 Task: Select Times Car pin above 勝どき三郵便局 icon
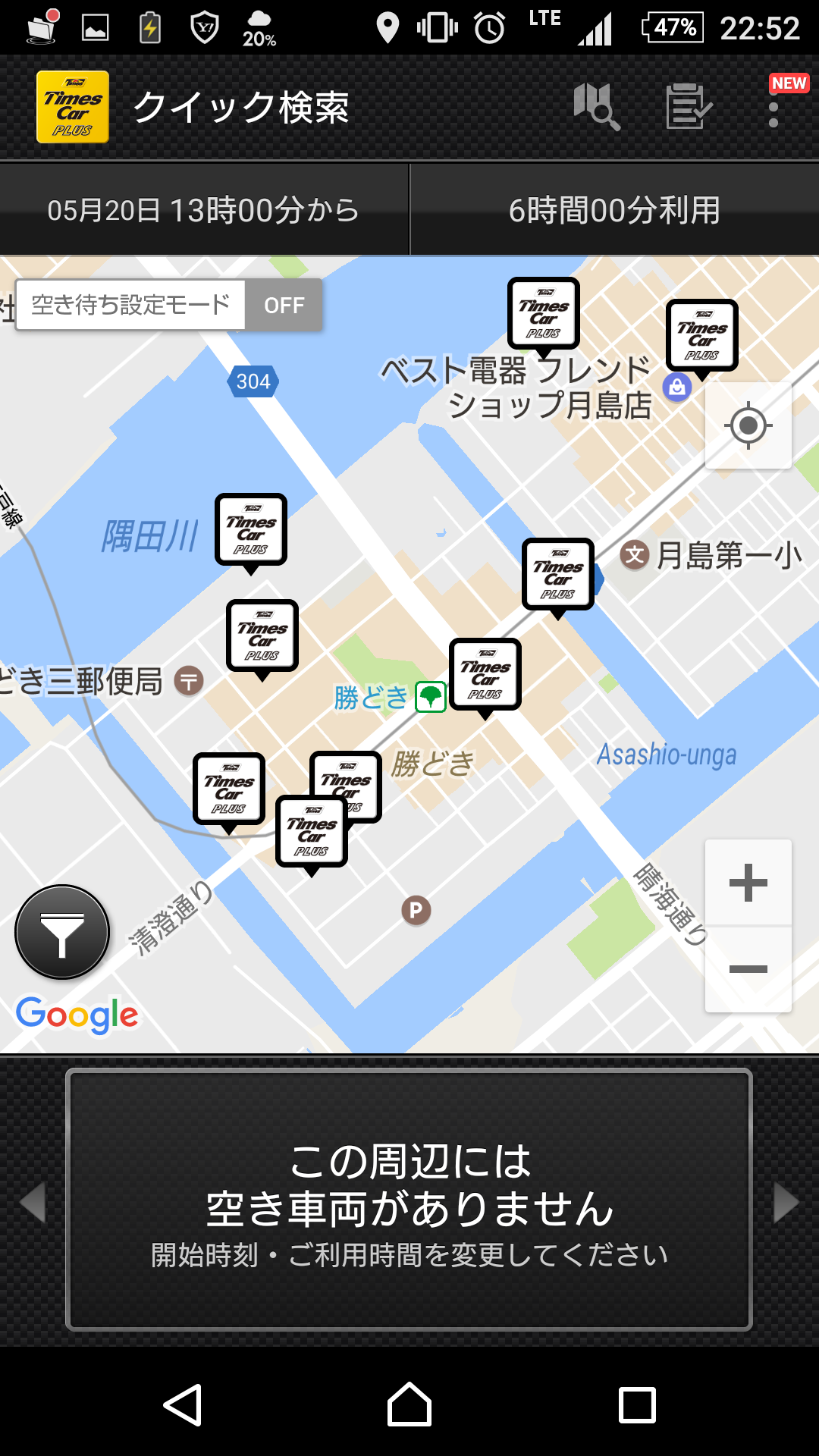point(262,635)
